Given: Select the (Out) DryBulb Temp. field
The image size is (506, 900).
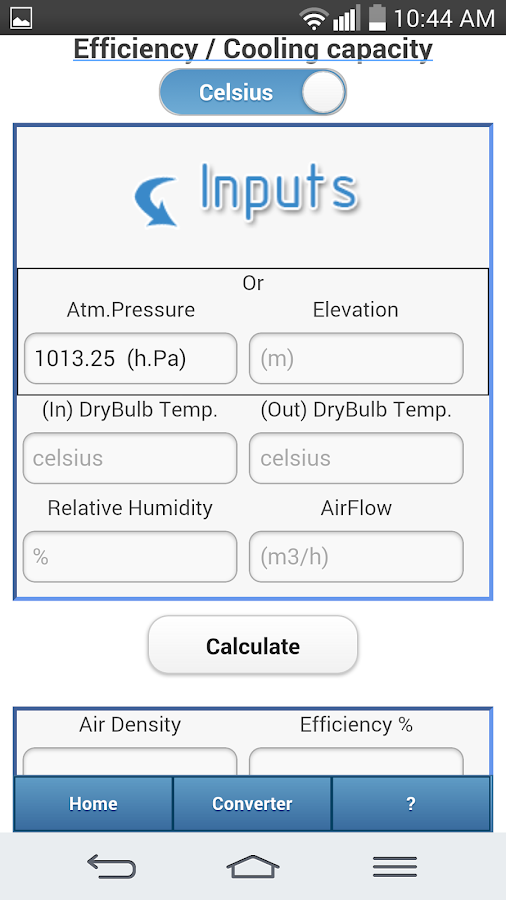Looking at the screenshot, I should tap(356, 458).
